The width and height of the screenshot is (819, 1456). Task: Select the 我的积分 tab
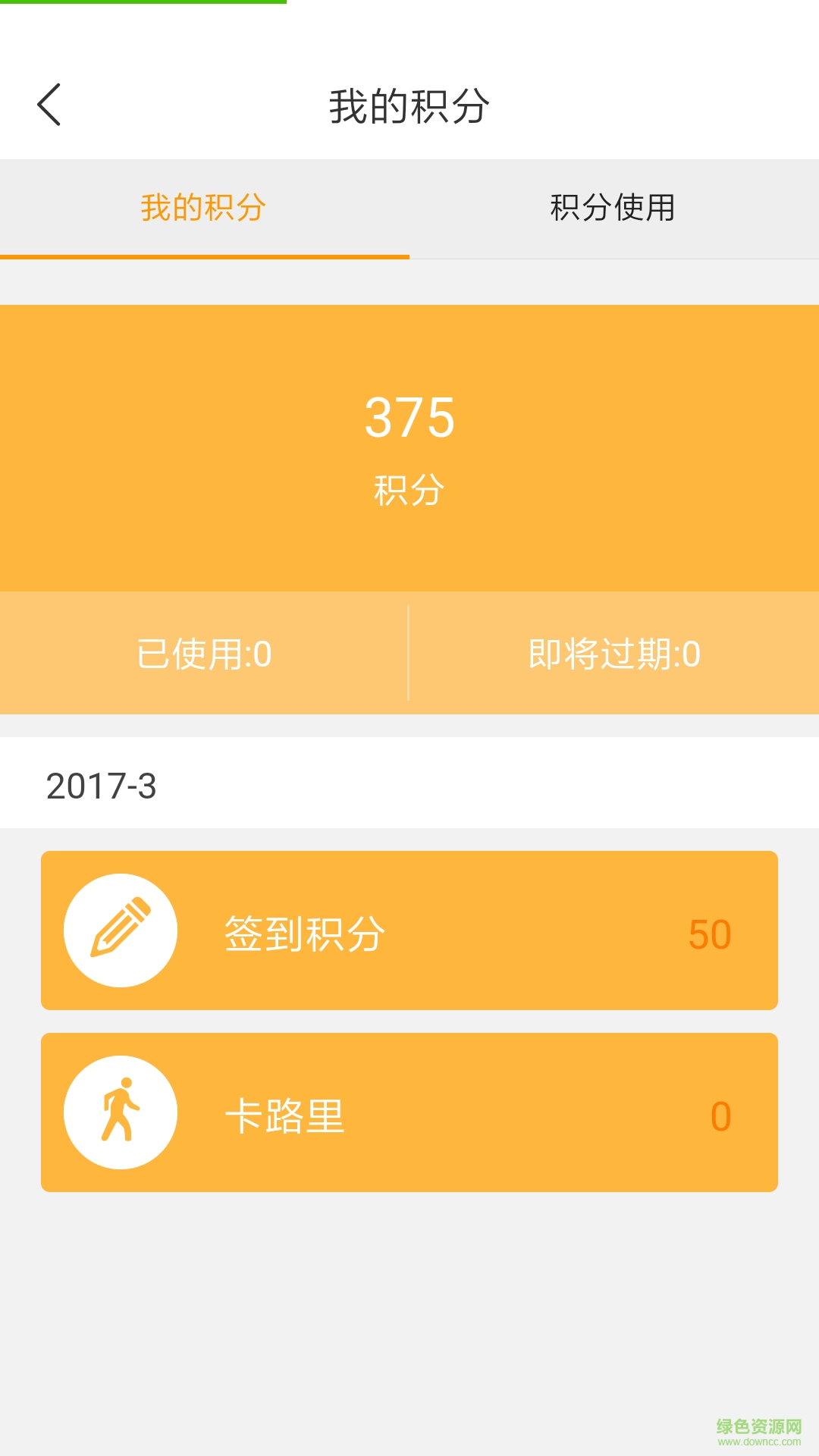click(x=203, y=209)
